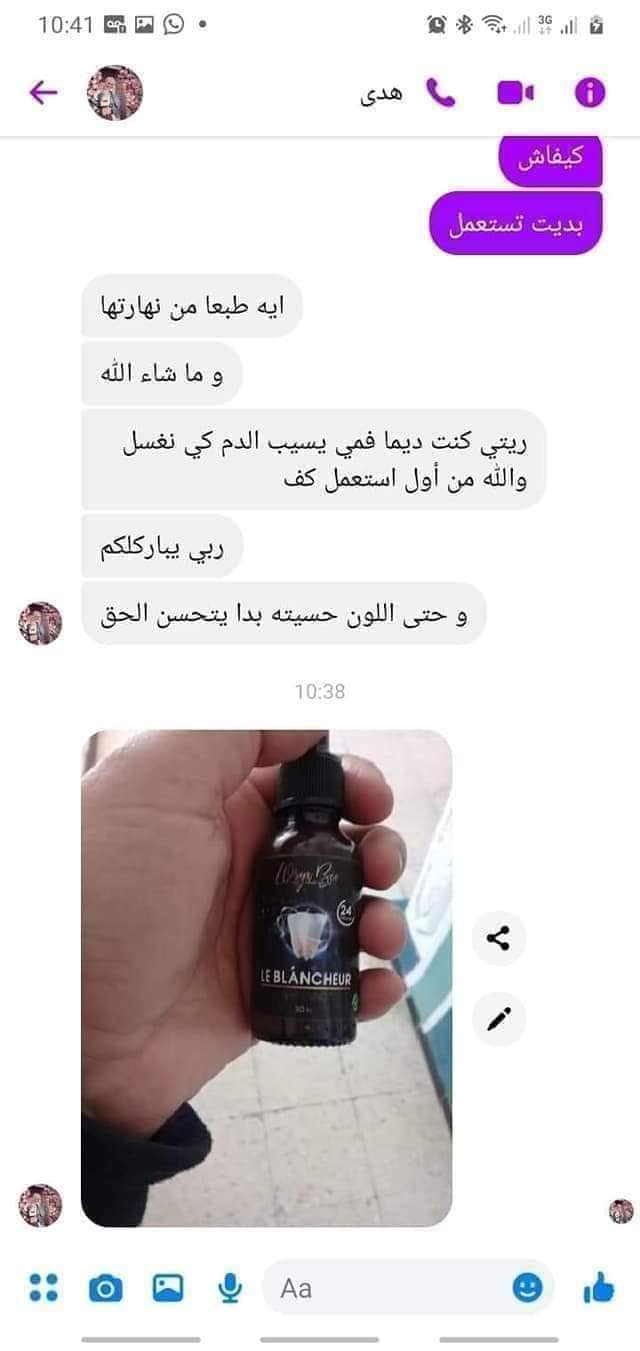The width and height of the screenshot is (640, 1351).
Task: Open the camera to take a photo
Action: coord(105,1288)
